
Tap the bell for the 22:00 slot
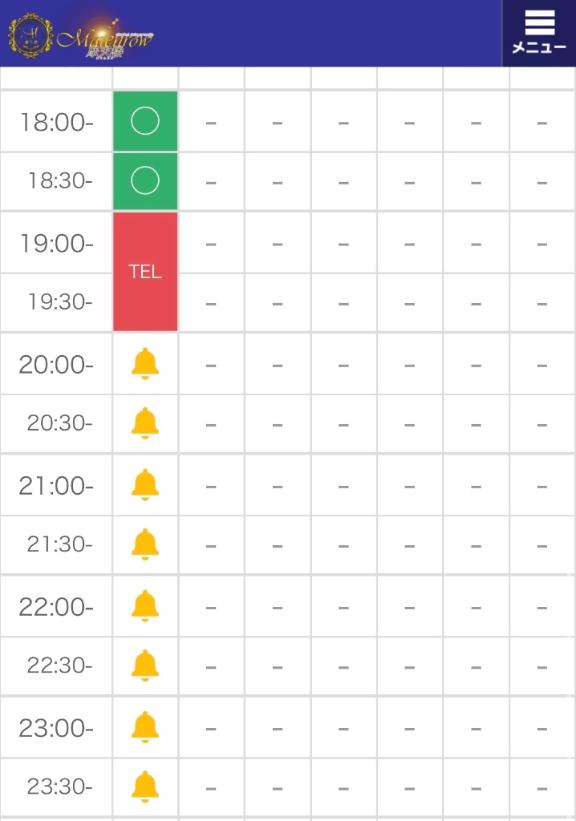click(145, 606)
